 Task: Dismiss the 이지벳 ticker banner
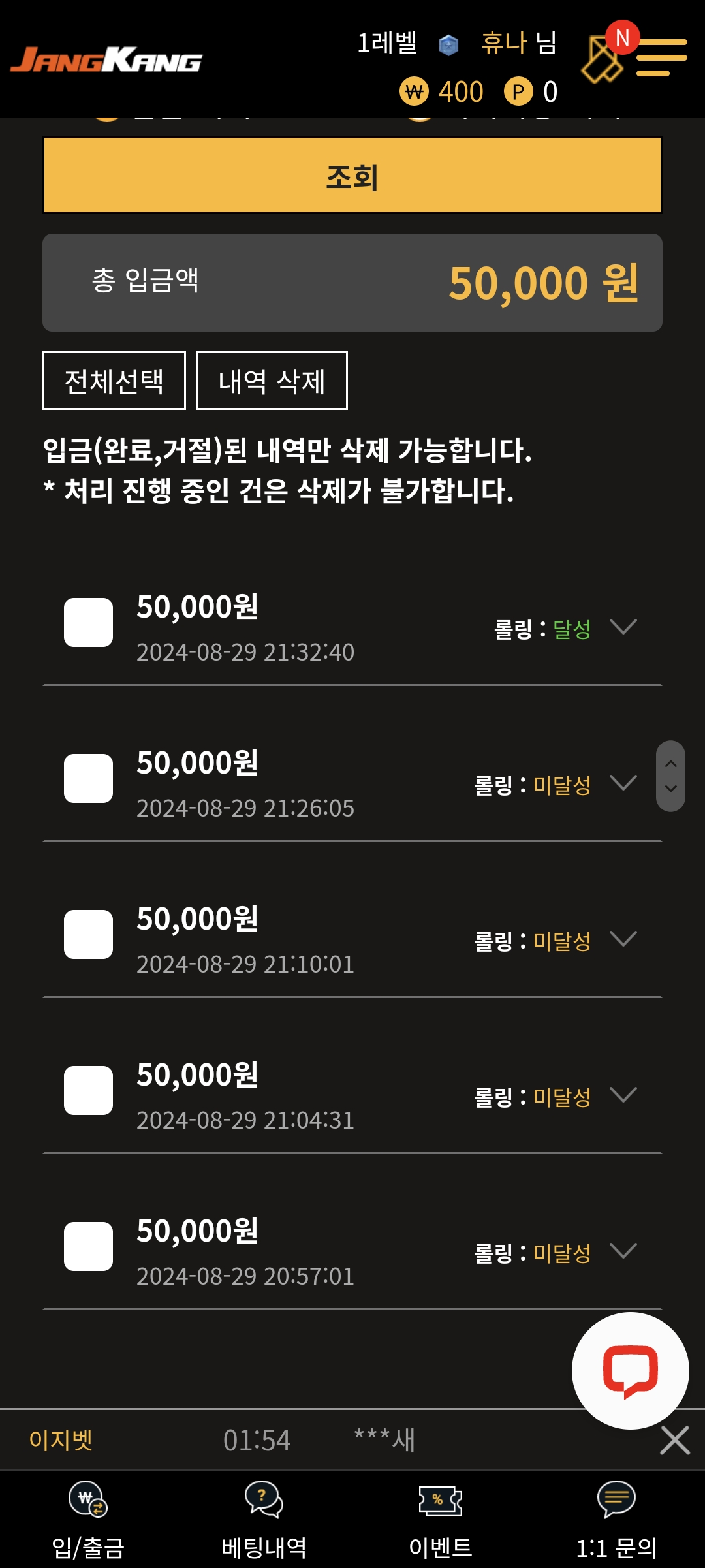click(x=675, y=1440)
